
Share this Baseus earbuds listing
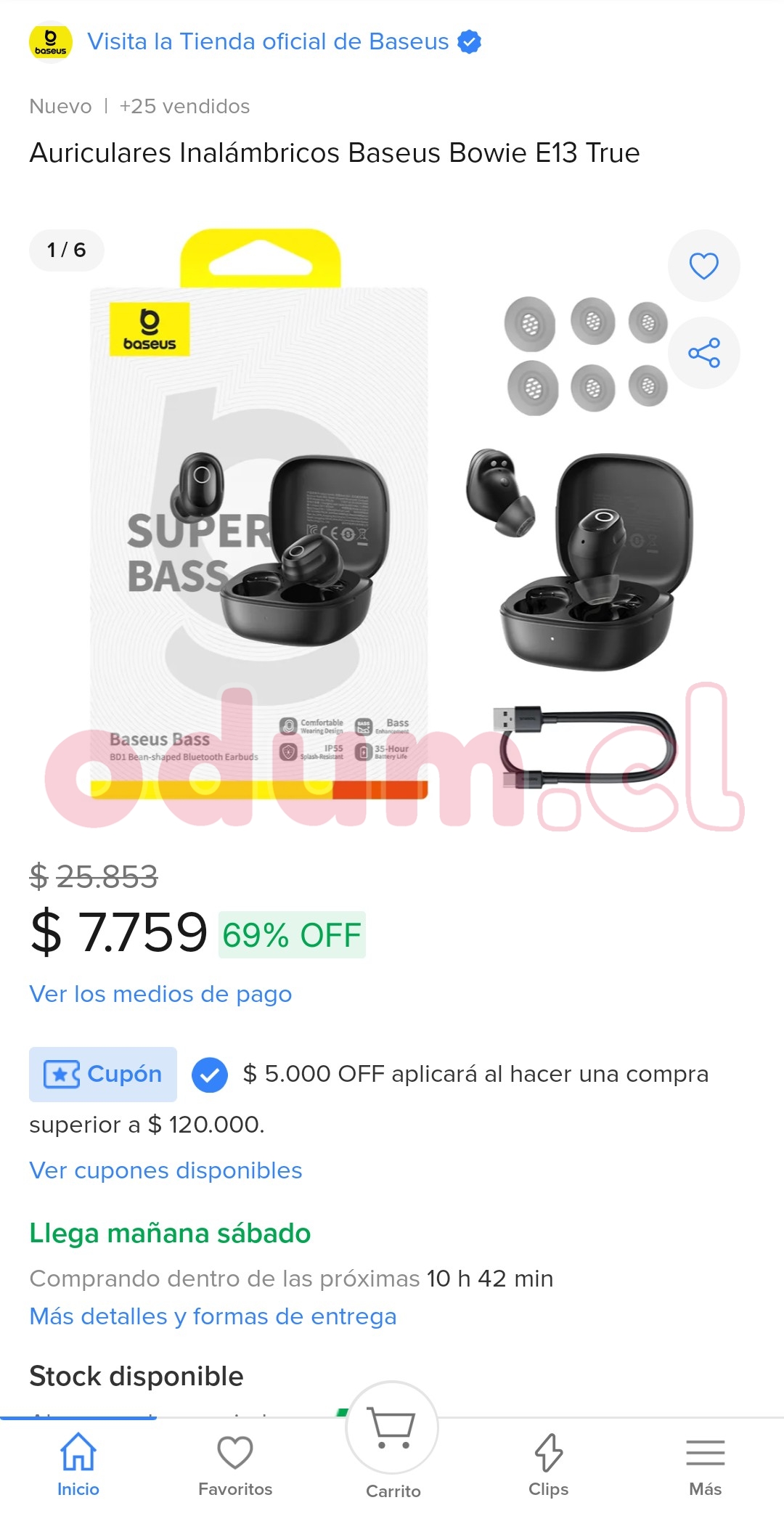click(703, 353)
